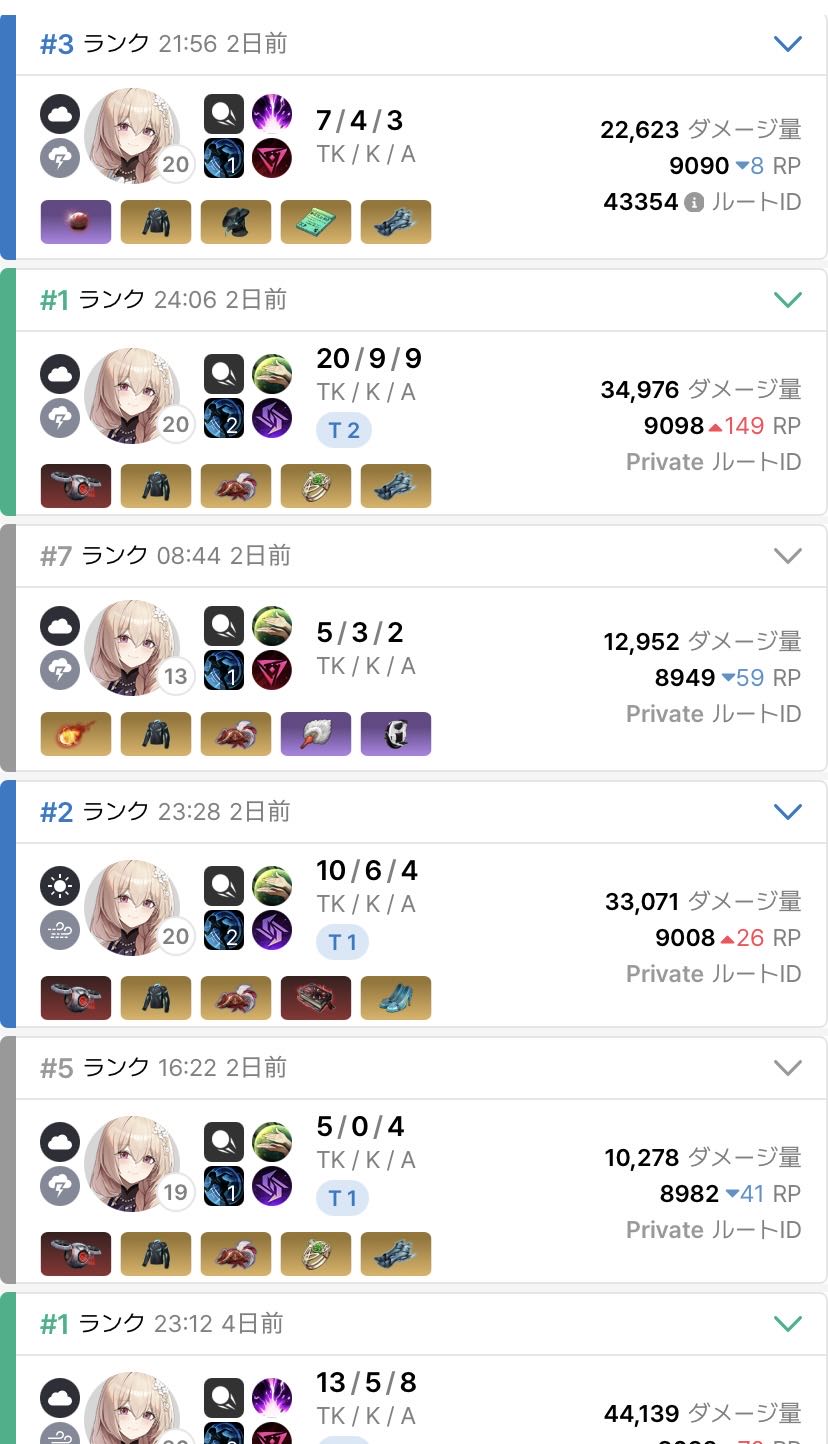Expand the #2 rank match at 23:28

[788, 812]
